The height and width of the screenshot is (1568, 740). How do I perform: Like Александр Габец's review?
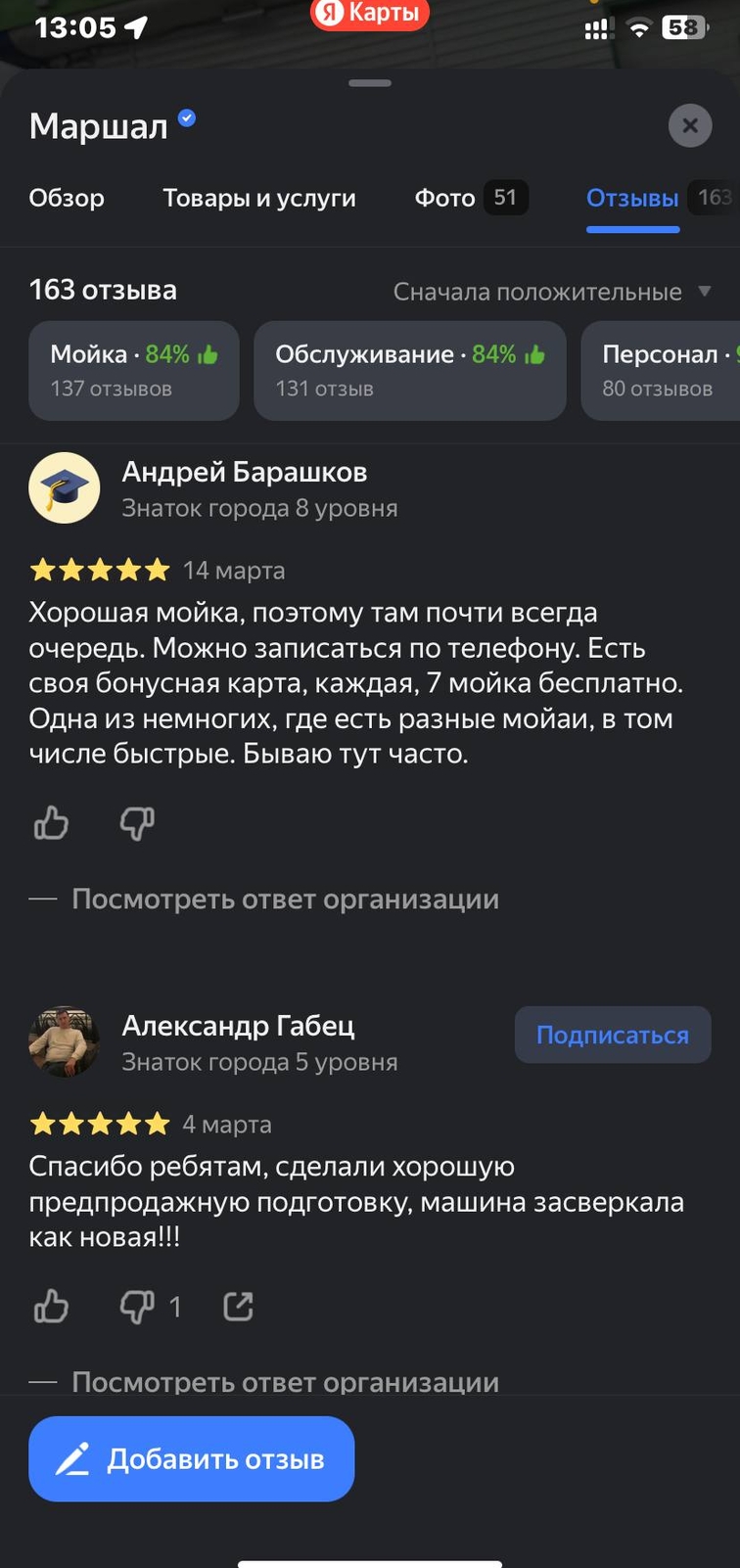[x=51, y=1307]
